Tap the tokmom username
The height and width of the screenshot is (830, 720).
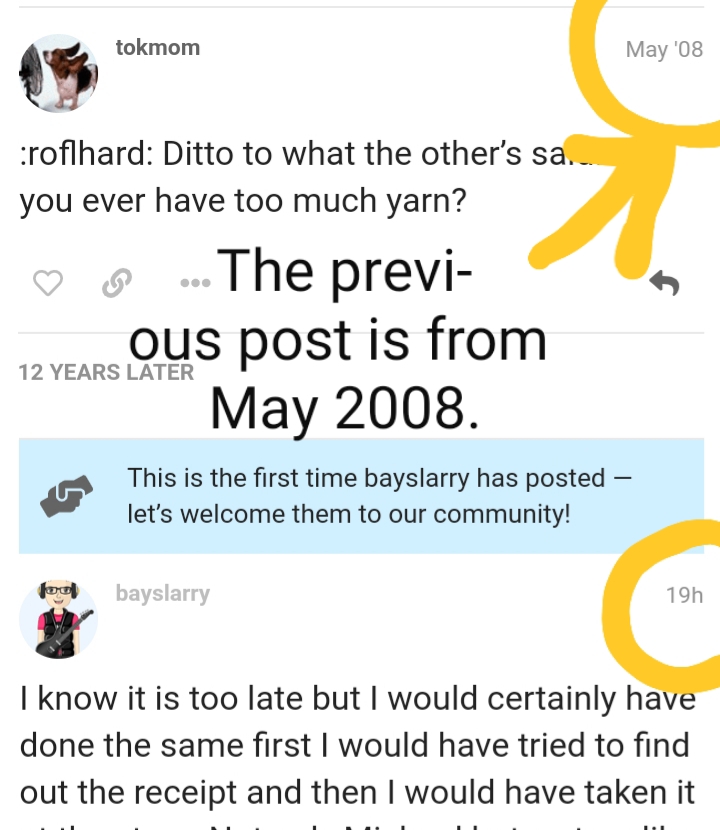click(157, 47)
